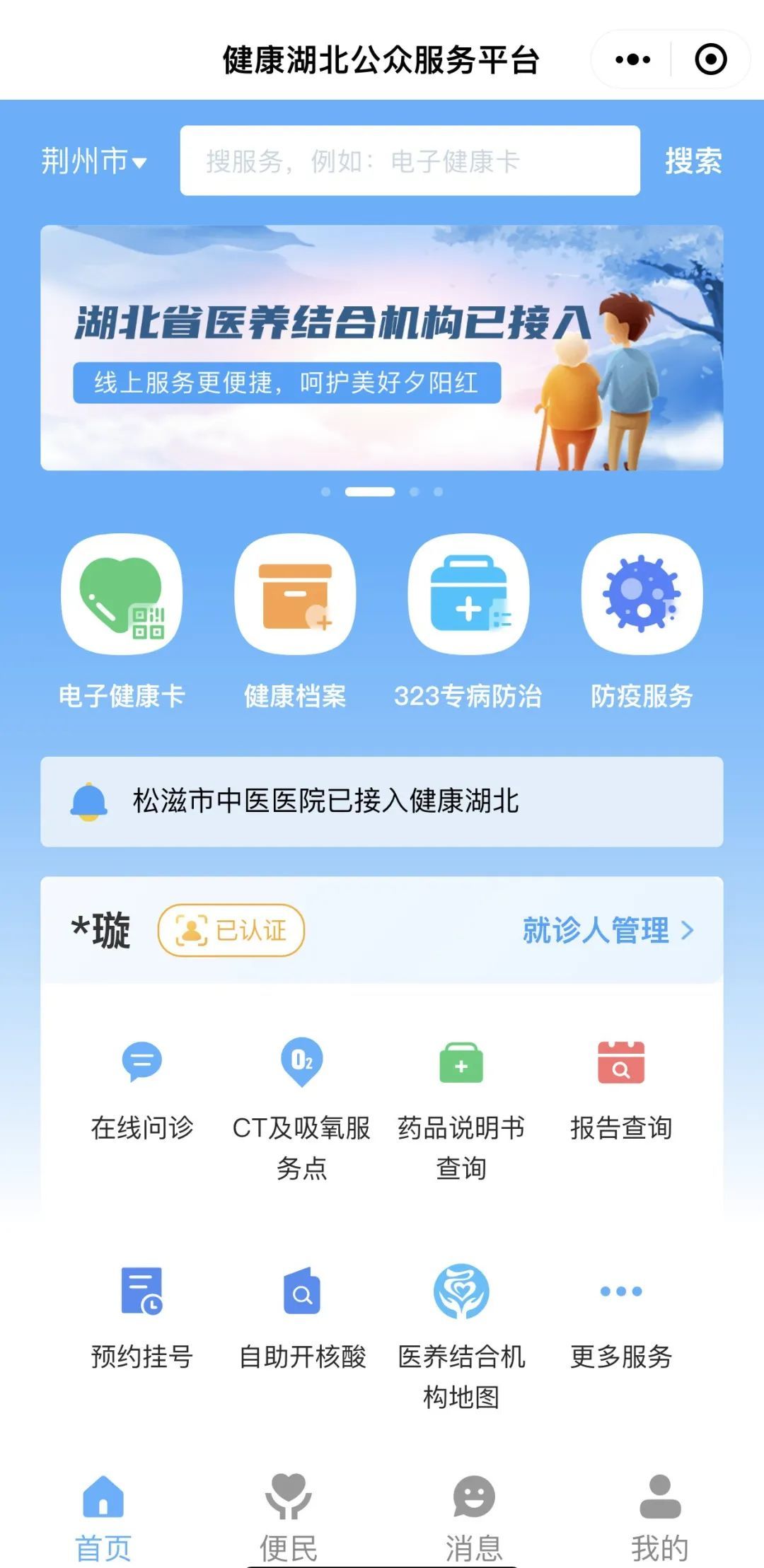Start 在线问诊
Image resolution: width=764 pixels, height=1568 pixels.
click(142, 1089)
